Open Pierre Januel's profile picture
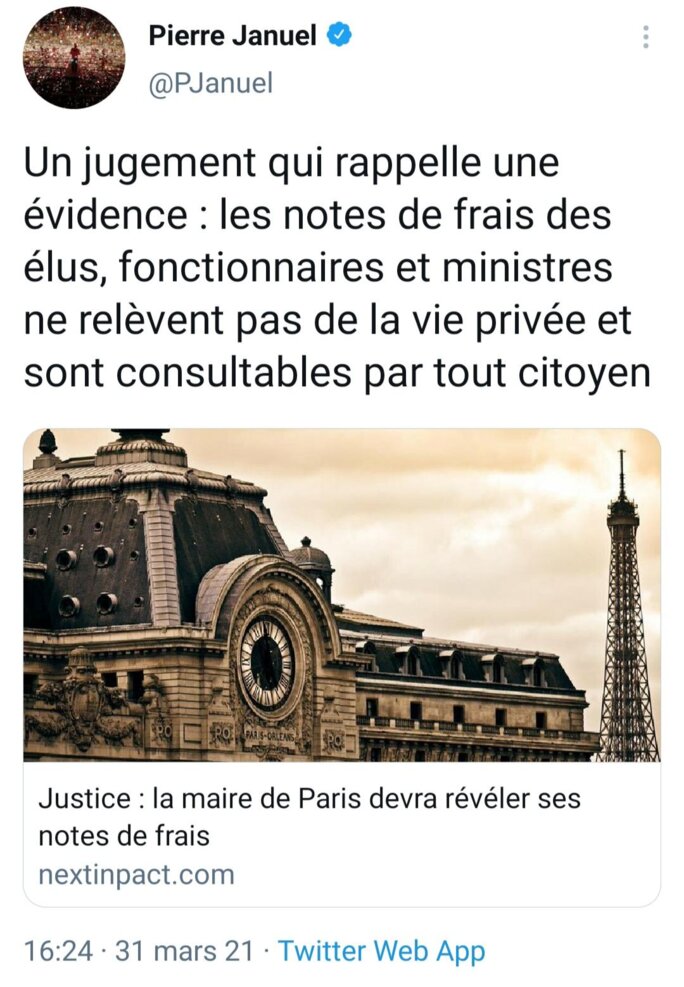 75,58
